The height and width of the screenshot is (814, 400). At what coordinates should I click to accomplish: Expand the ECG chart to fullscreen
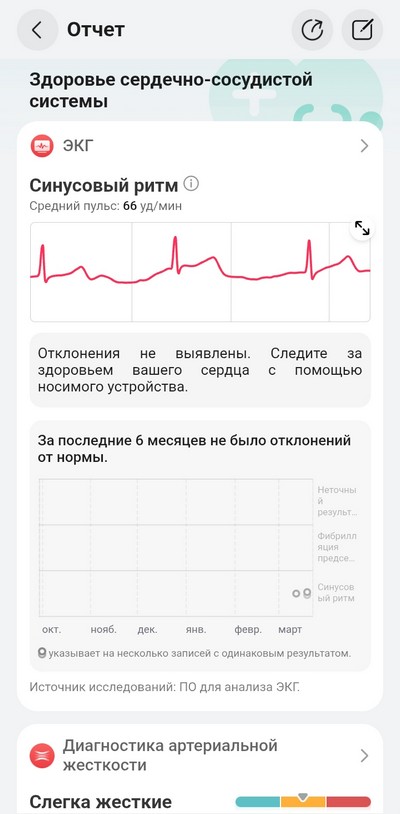coord(362,228)
